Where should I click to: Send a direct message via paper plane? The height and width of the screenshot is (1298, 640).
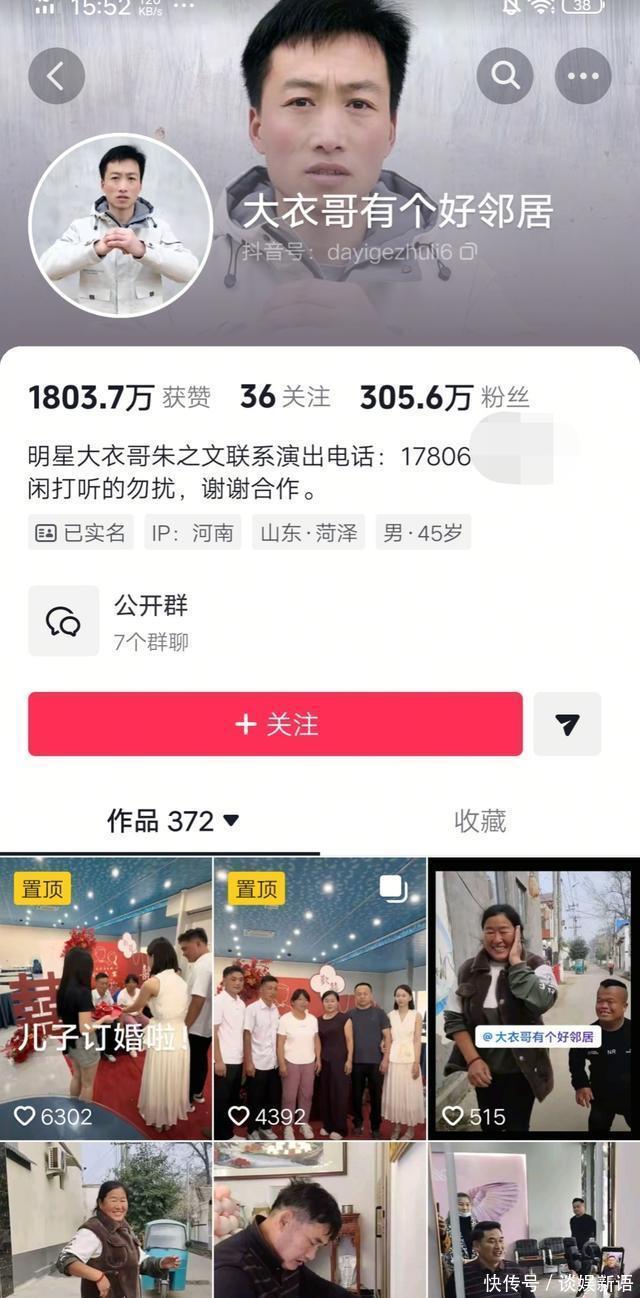[567, 724]
